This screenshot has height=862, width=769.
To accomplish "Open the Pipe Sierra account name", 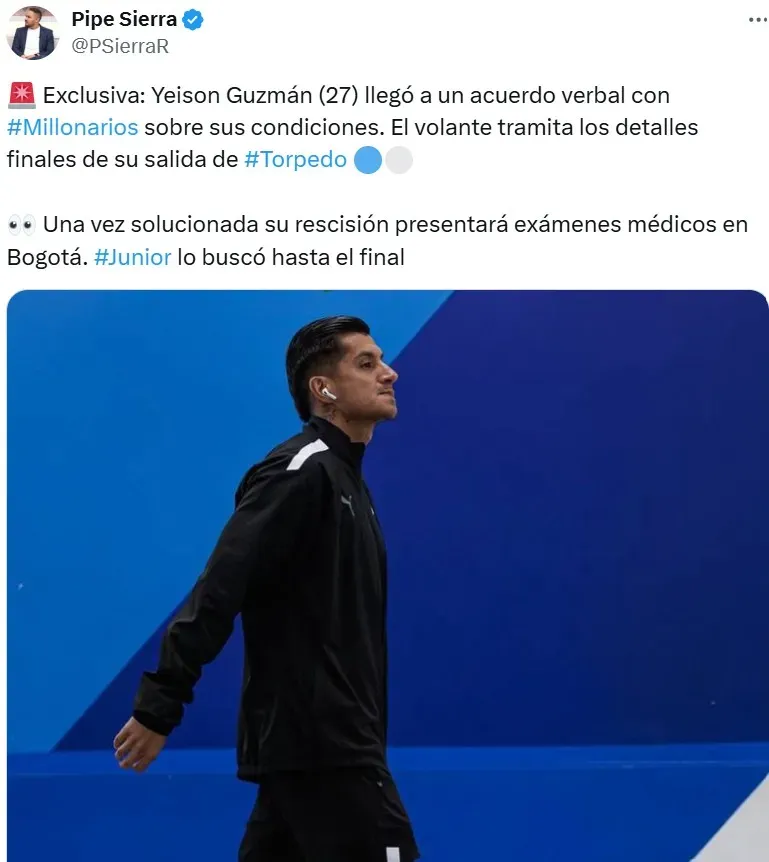I will pos(124,19).
